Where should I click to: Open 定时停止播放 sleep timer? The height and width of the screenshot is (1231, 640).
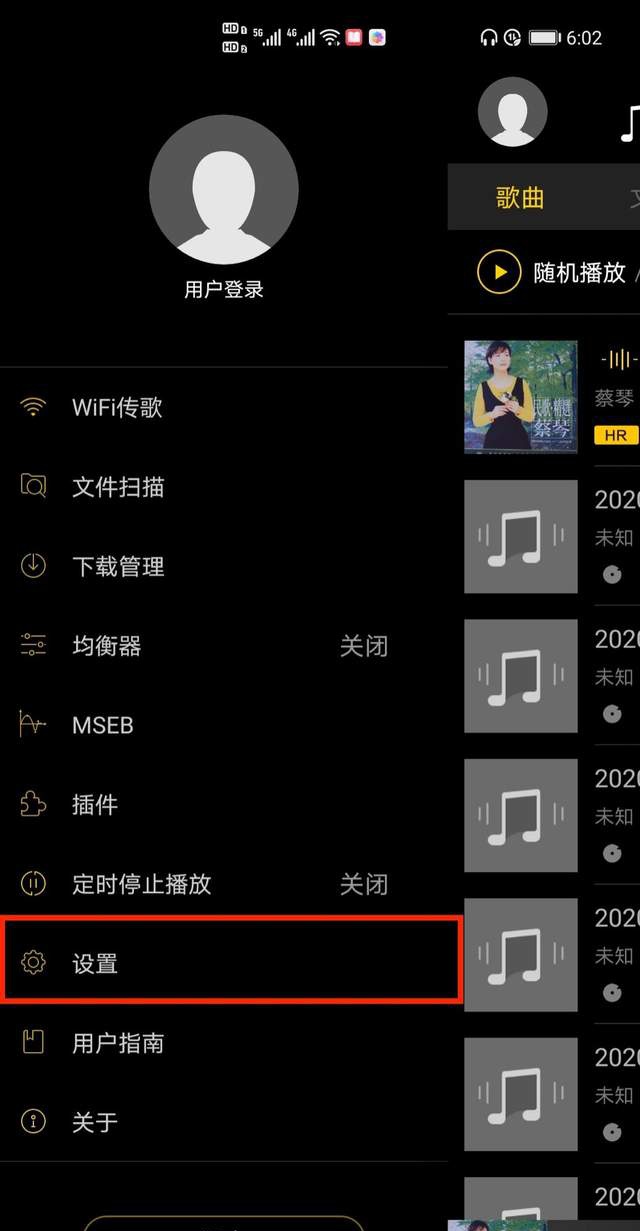141,884
